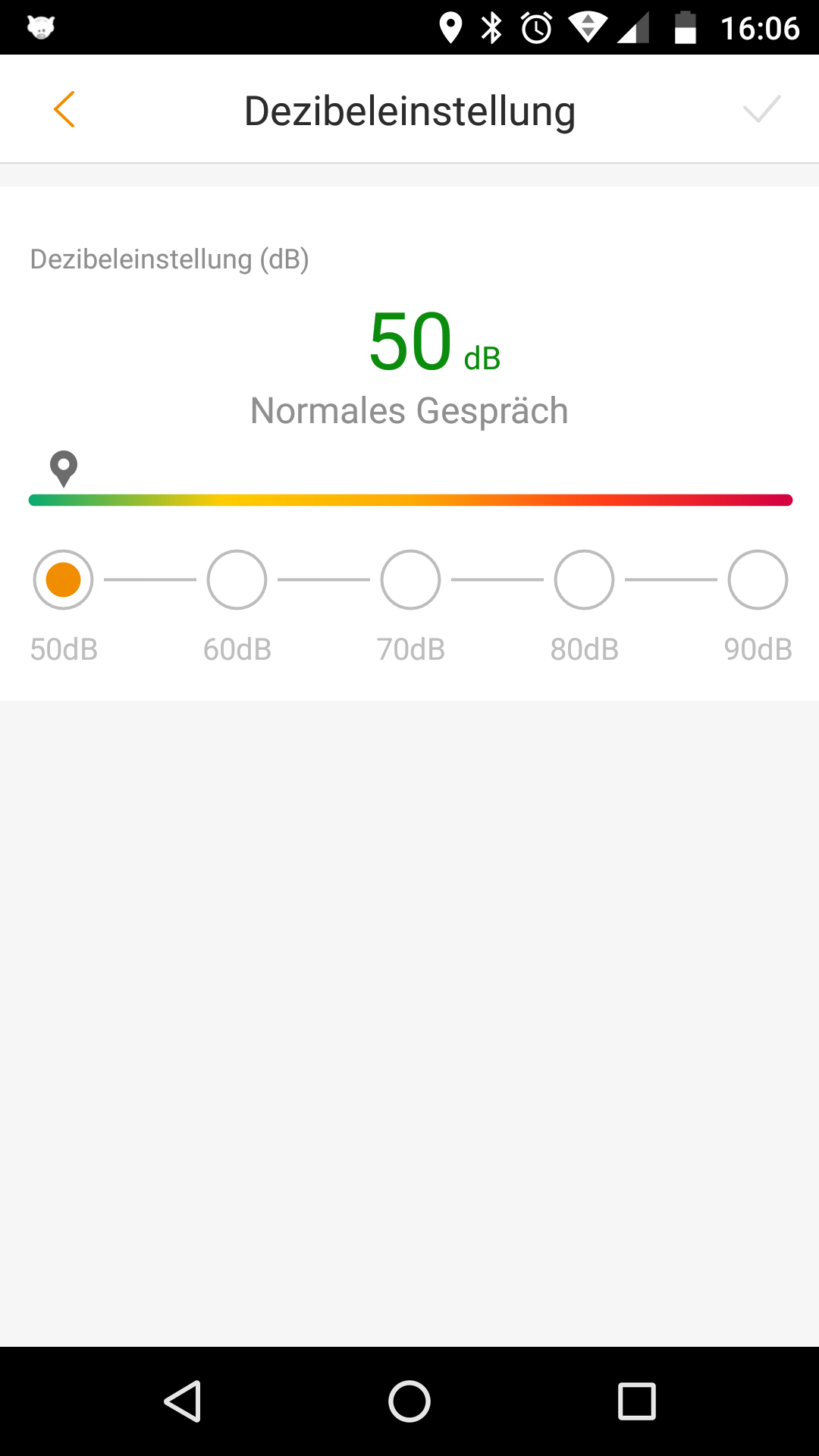Select the 60dB option
This screenshot has height=1456, width=819.
237,580
